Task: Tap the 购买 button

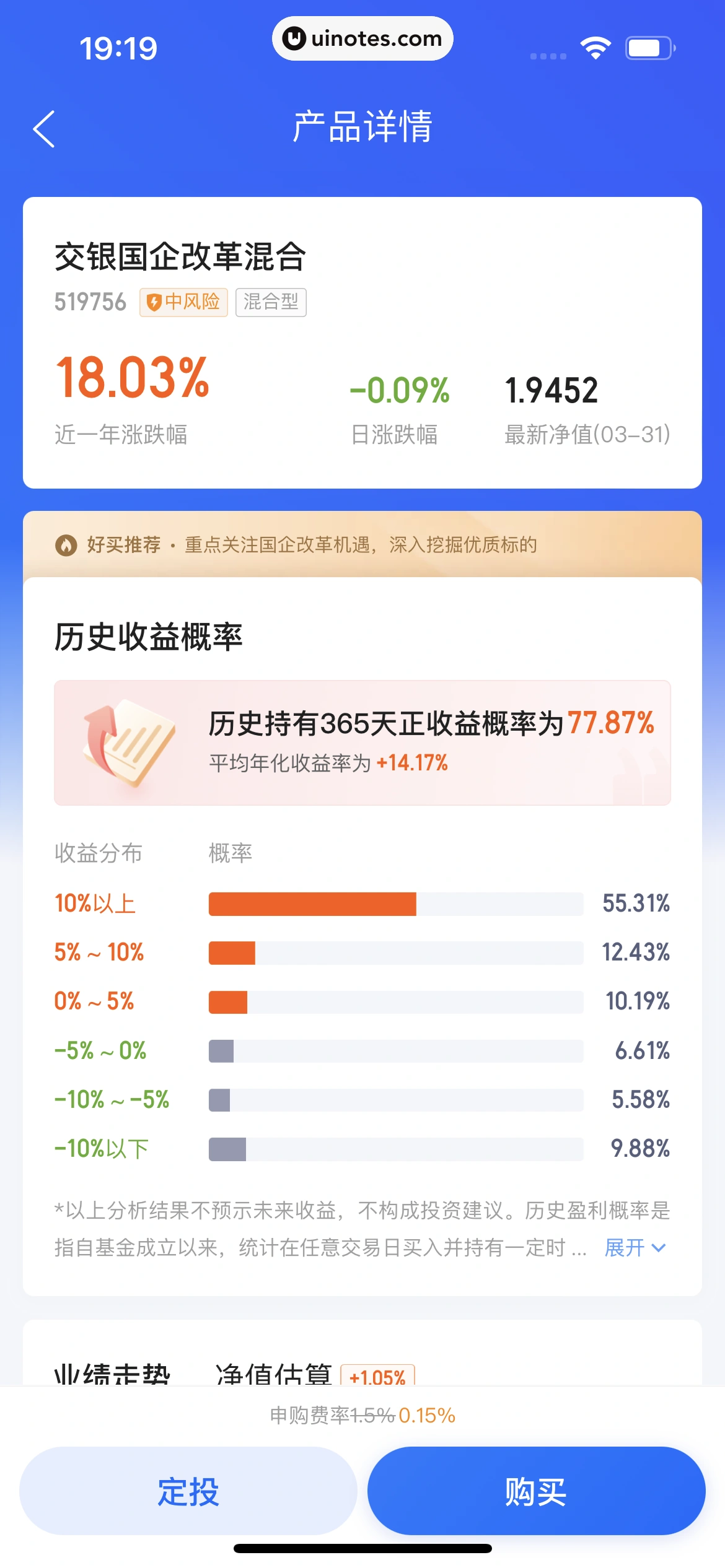Action: coord(536,1491)
